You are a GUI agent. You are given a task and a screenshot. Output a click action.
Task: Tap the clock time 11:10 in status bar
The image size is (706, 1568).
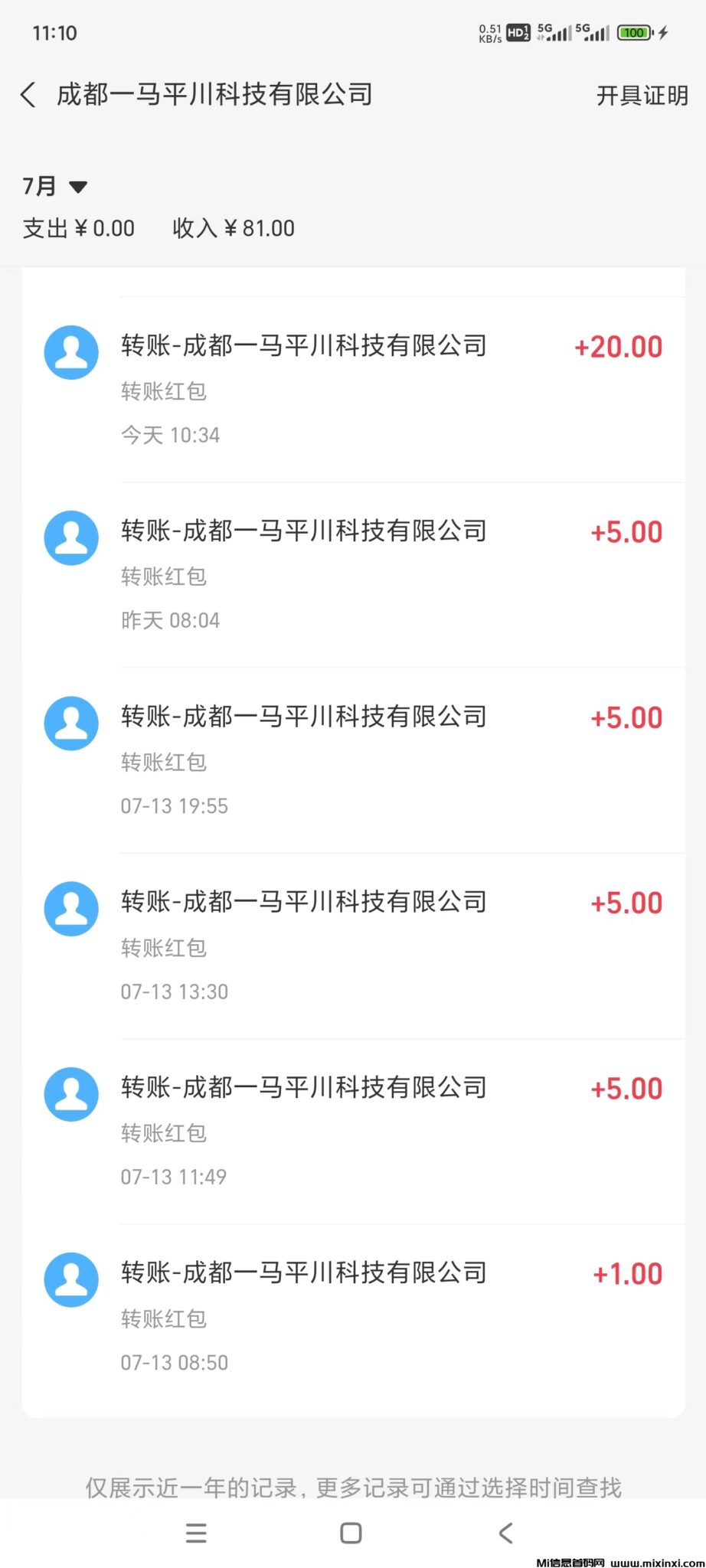coord(56,33)
